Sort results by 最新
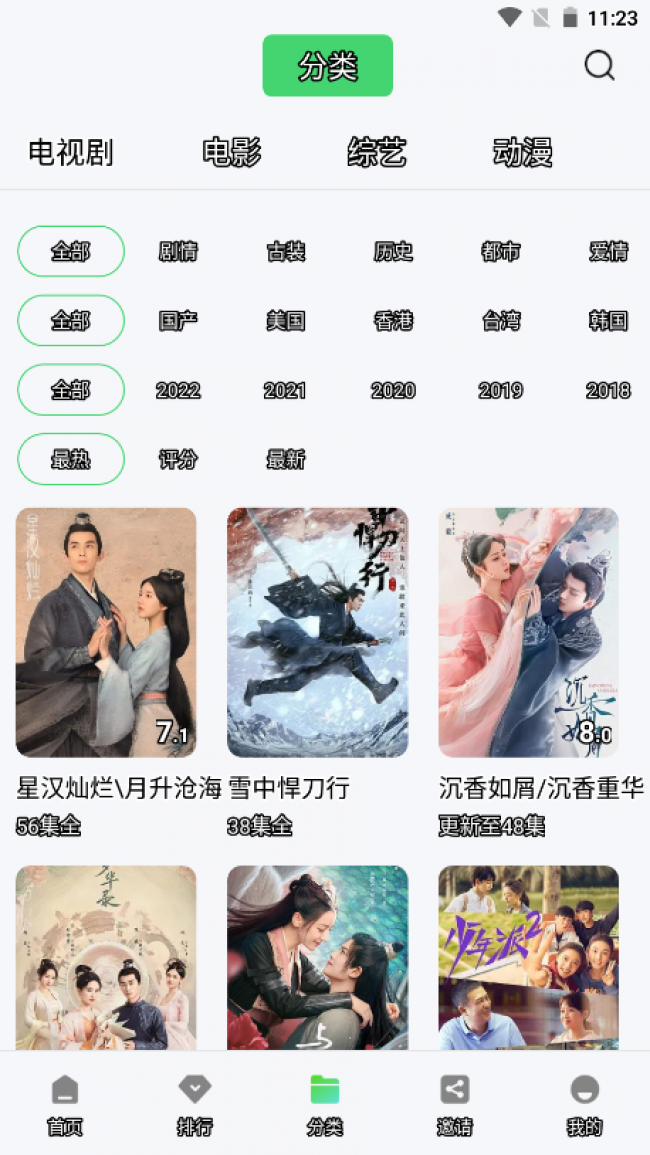This screenshot has height=1155, width=650. 286,460
